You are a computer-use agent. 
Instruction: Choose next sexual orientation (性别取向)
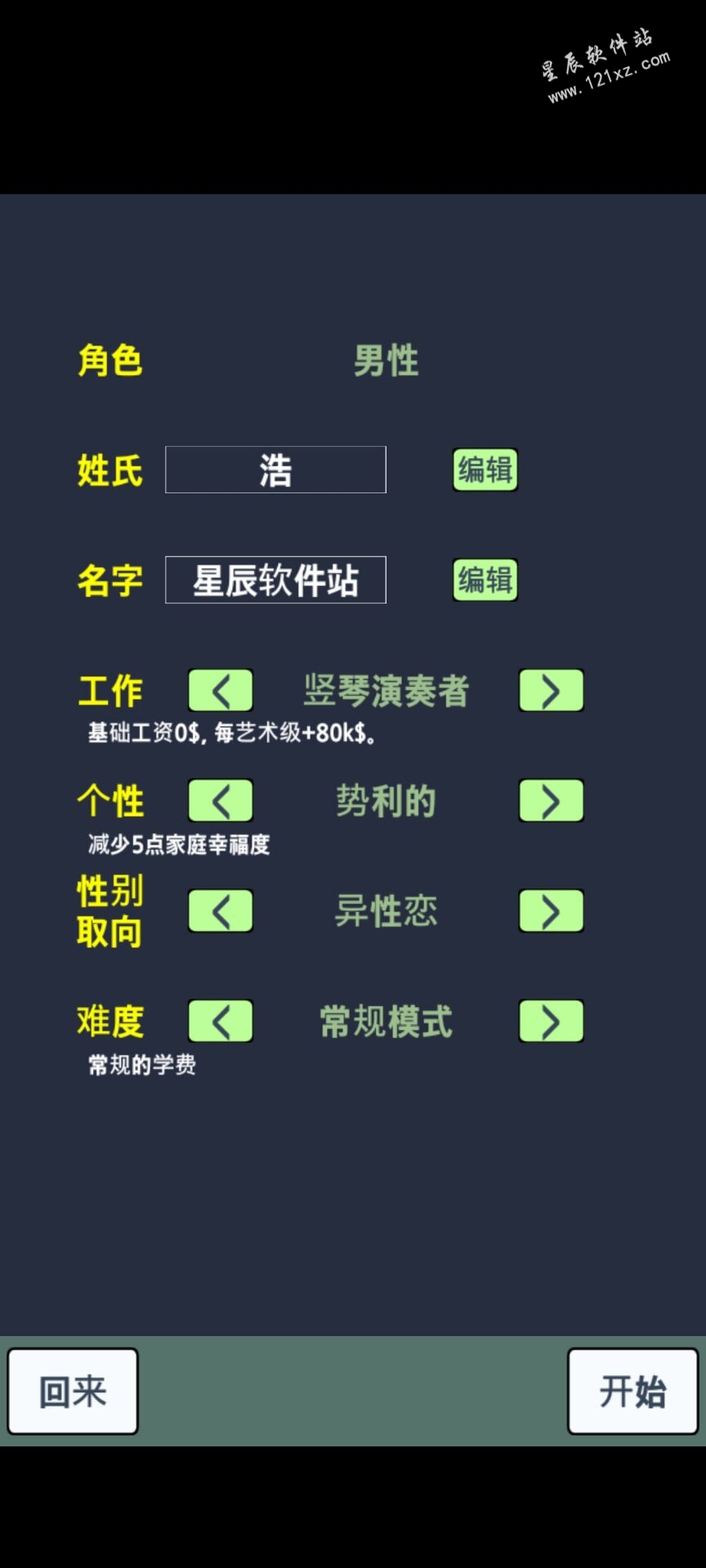point(551,911)
